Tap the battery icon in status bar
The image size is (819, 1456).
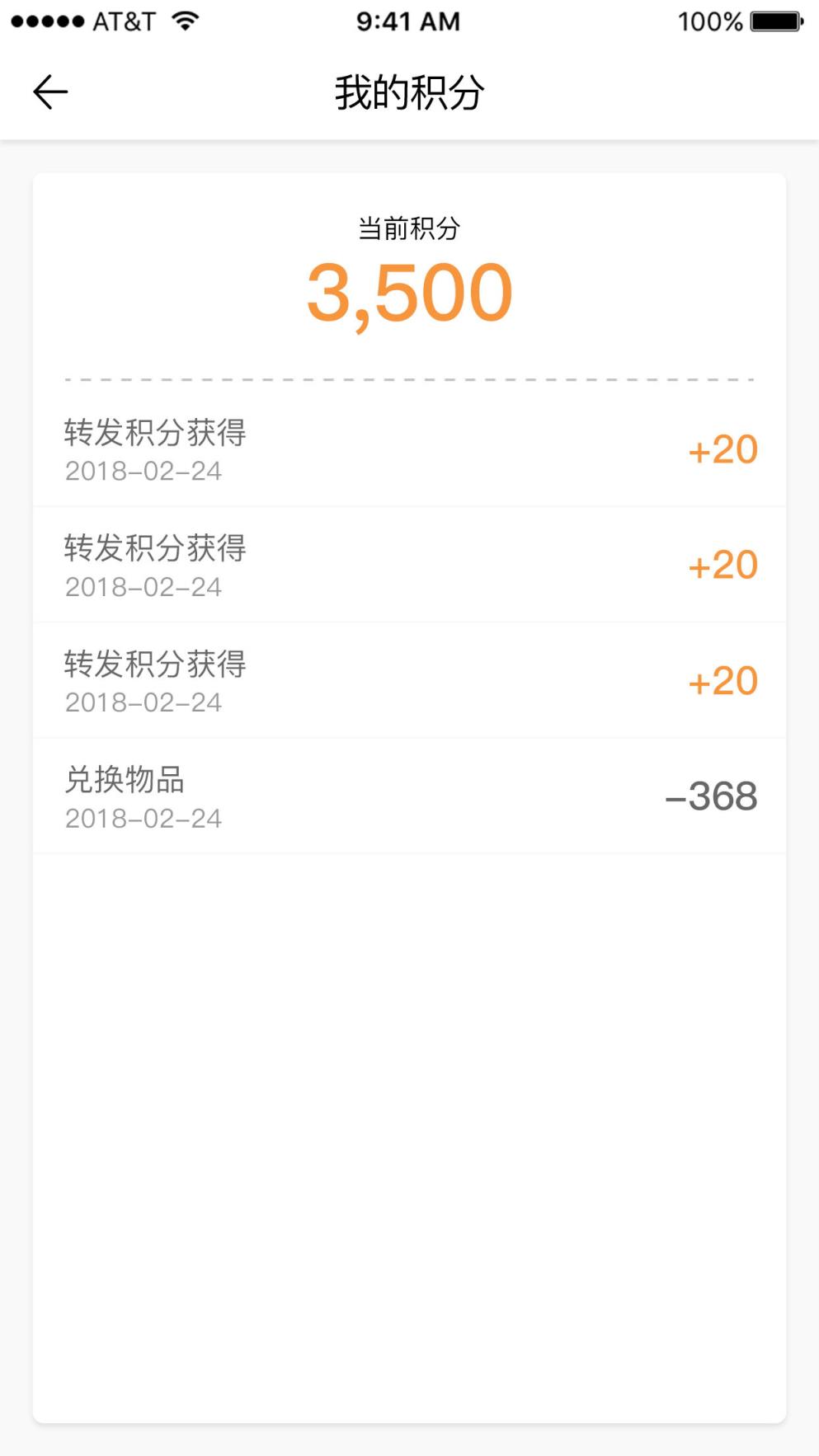[774, 21]
